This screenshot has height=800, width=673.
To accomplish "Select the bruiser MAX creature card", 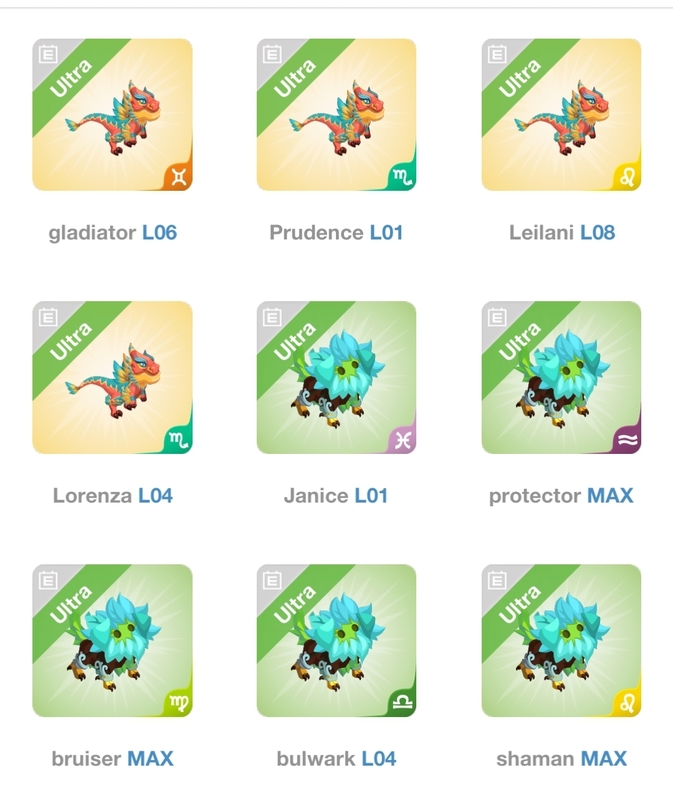I will (112, 640).
